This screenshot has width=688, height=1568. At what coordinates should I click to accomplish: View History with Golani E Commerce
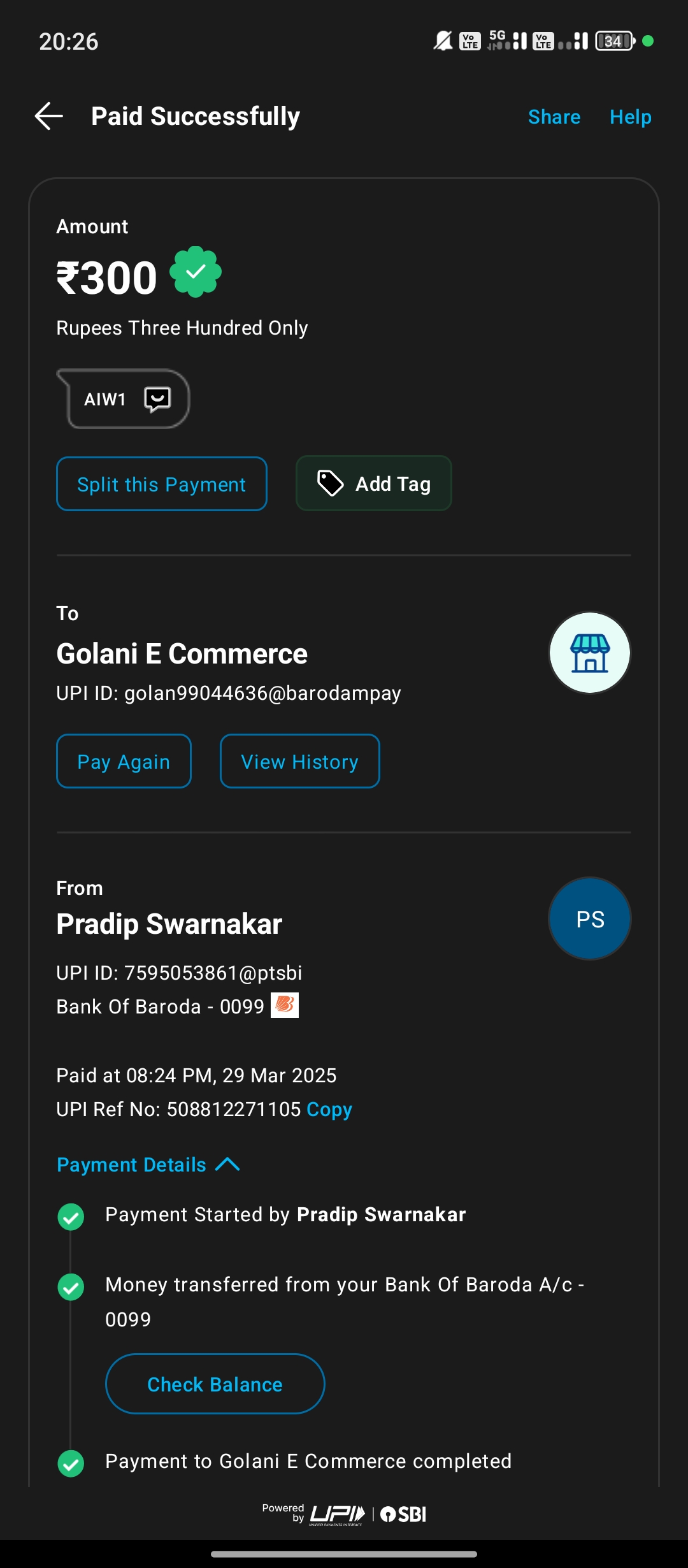(x=299, y=761)
